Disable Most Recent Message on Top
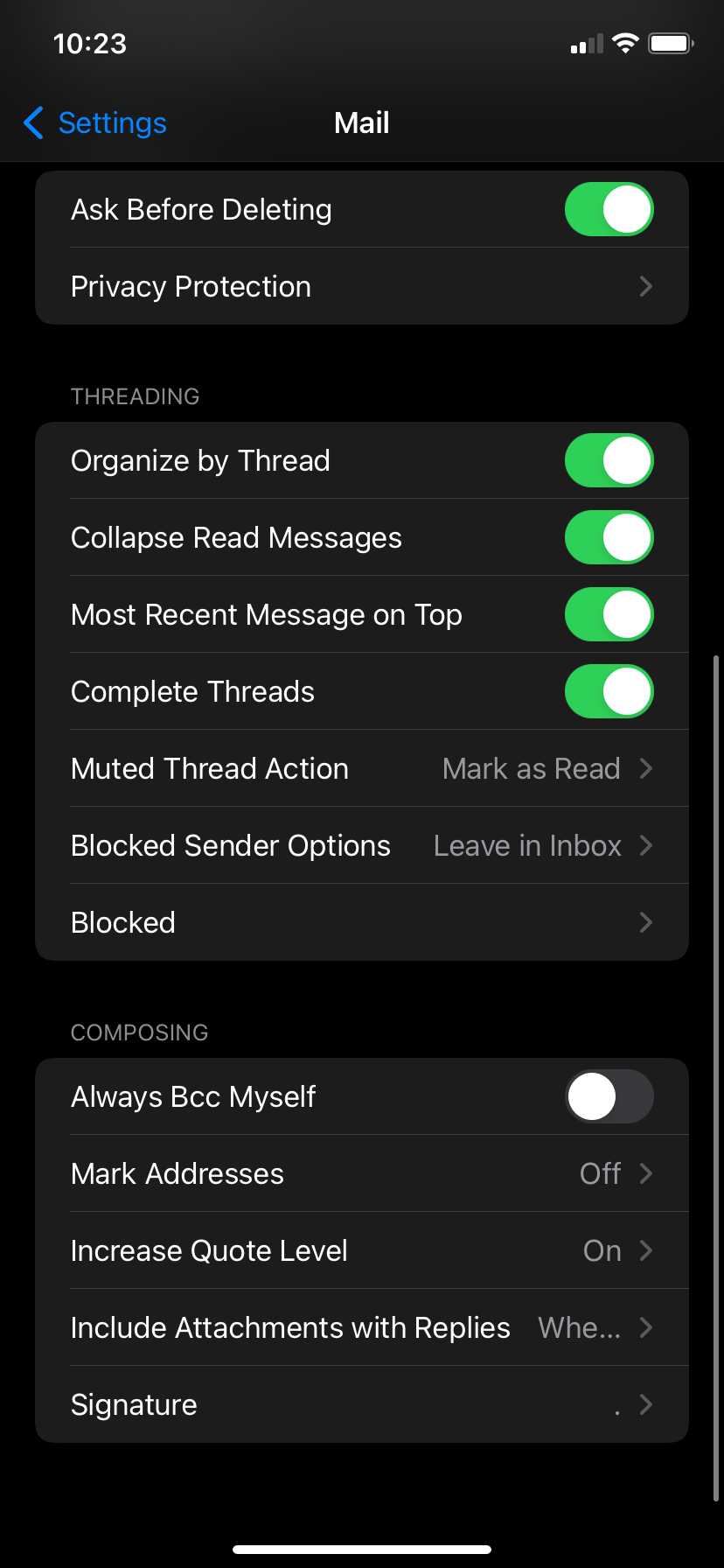Screen dimensions: 724x1568 (609, 614)
